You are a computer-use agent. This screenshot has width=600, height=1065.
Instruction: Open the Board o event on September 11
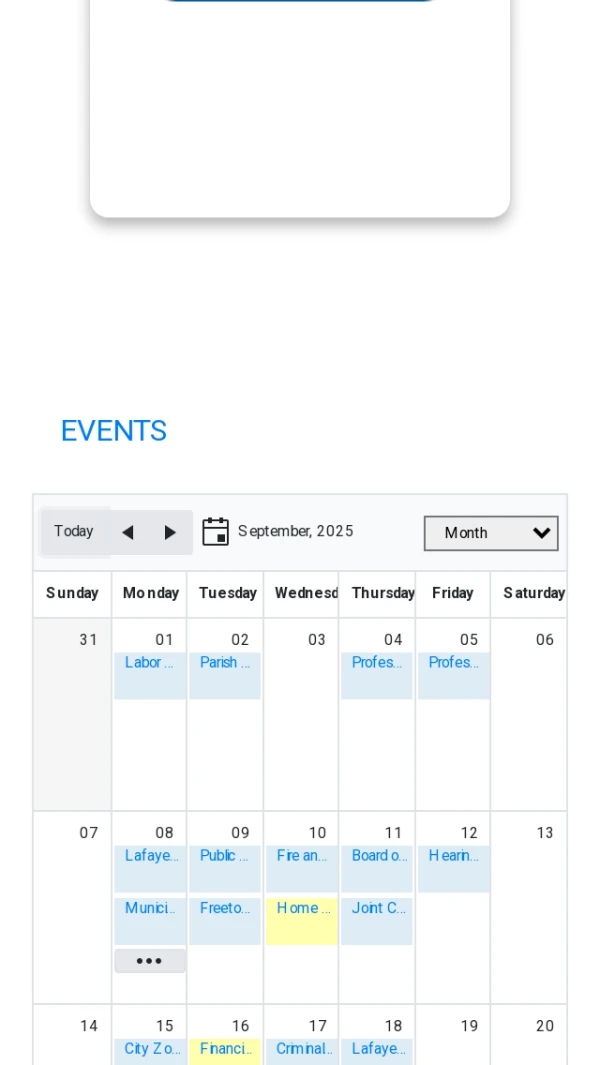tap(377, 867)
